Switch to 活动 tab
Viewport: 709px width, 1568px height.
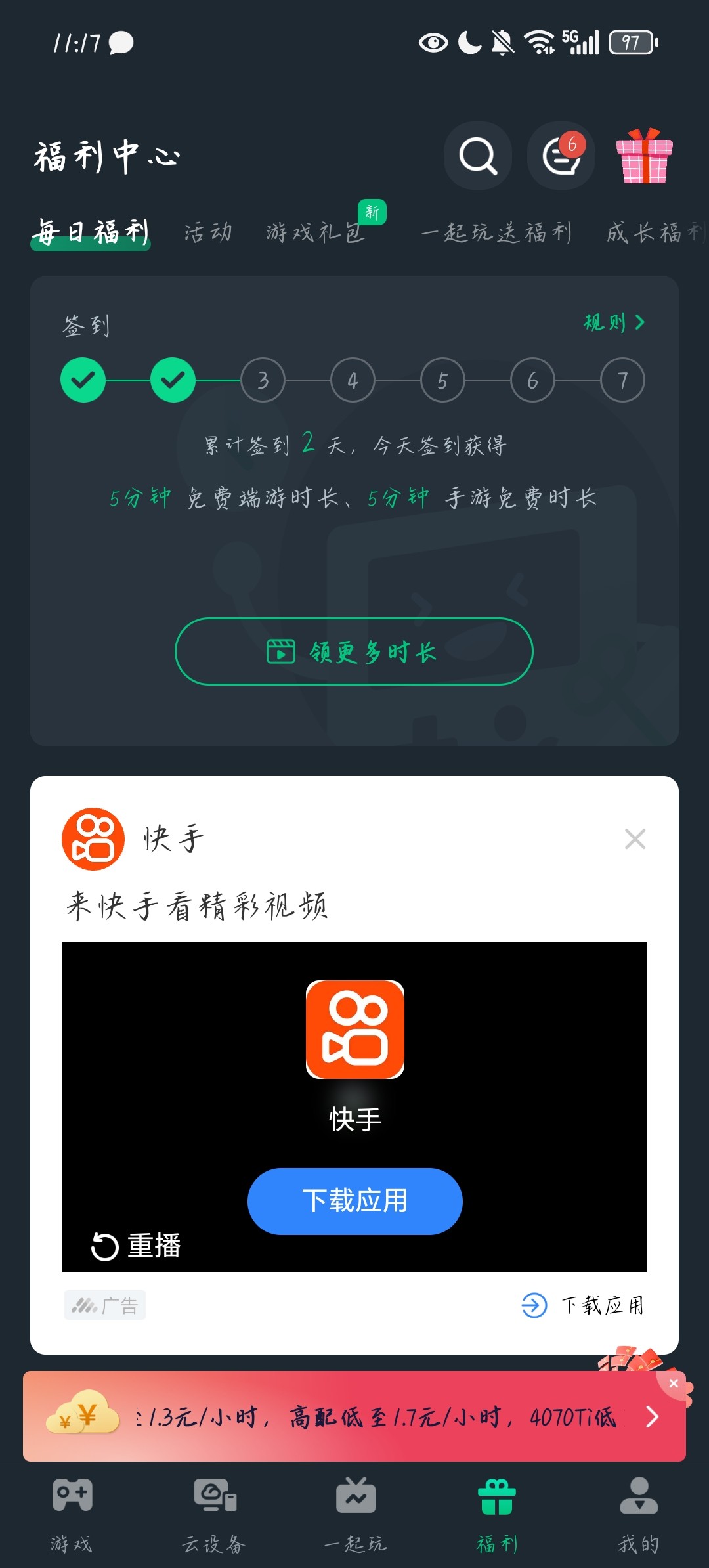point(208,232)
